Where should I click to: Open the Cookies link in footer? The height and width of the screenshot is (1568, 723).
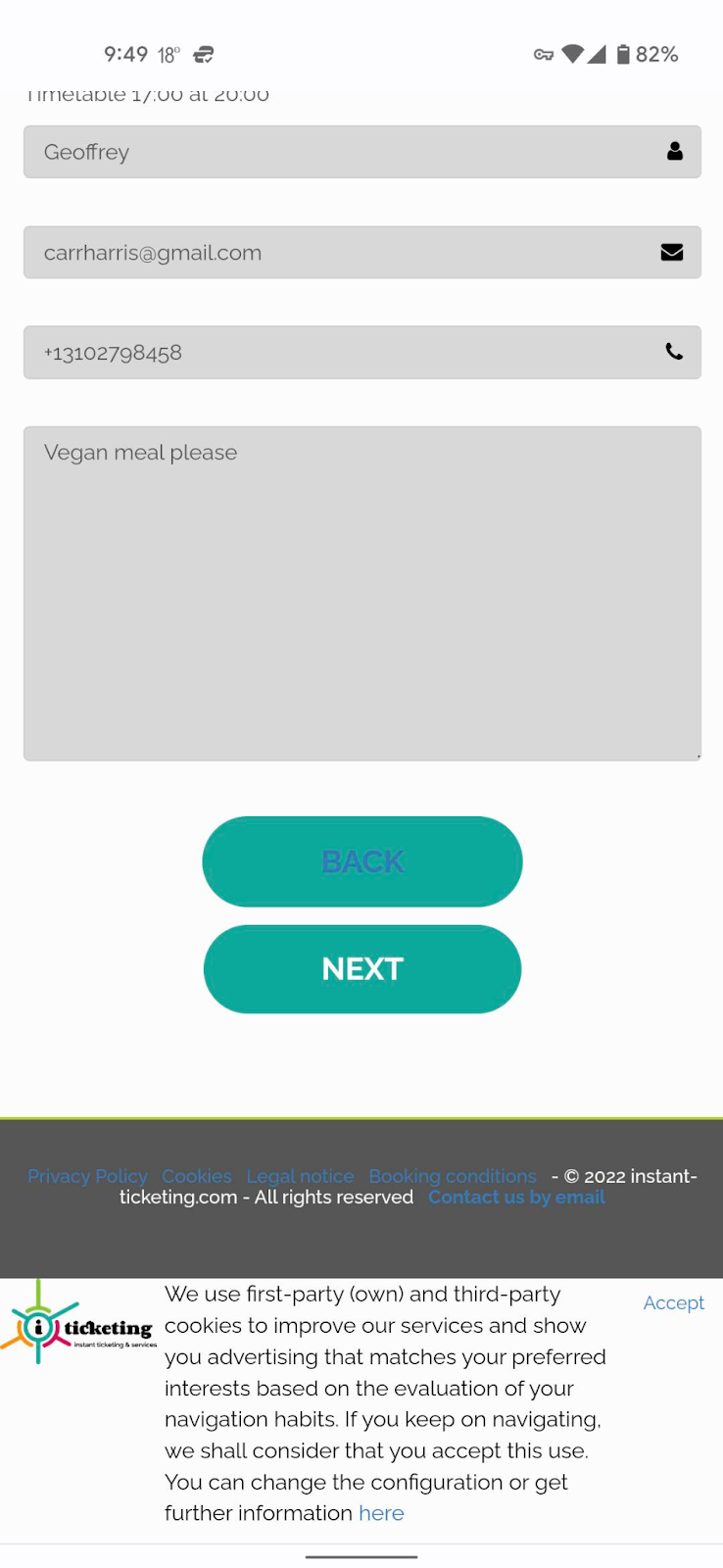[197, 1176]
